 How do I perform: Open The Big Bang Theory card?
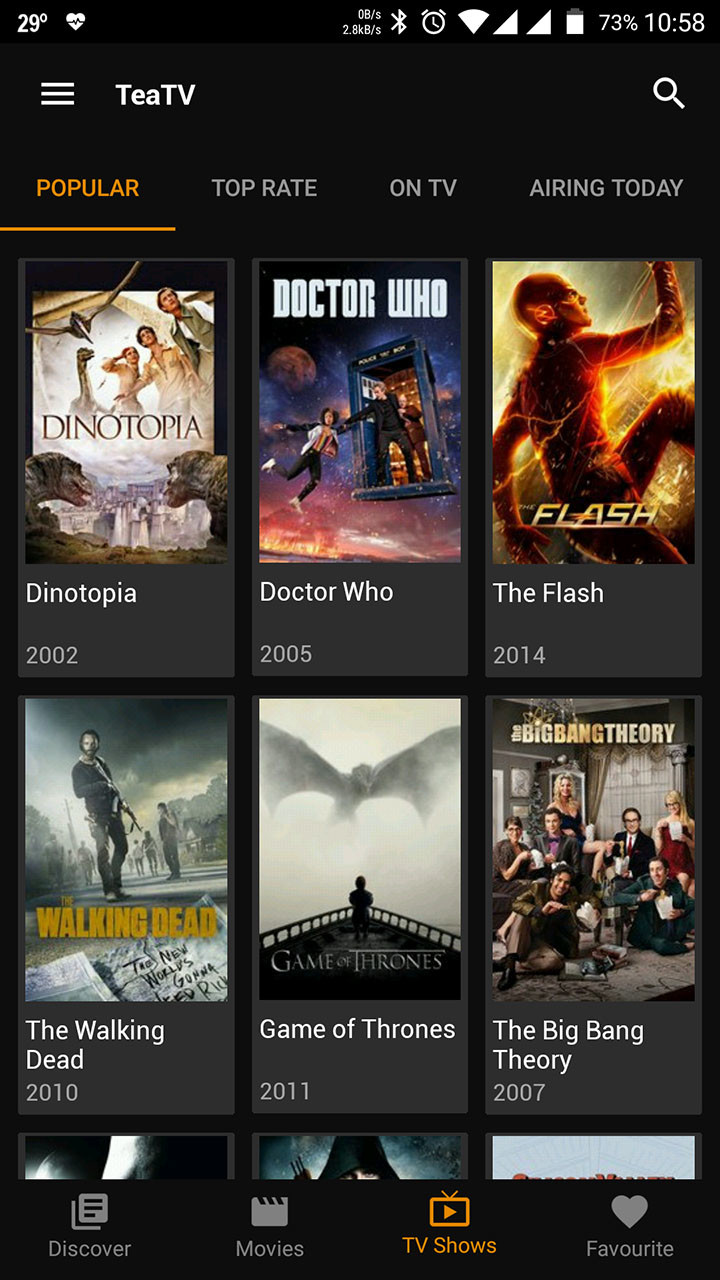[593, 904]
